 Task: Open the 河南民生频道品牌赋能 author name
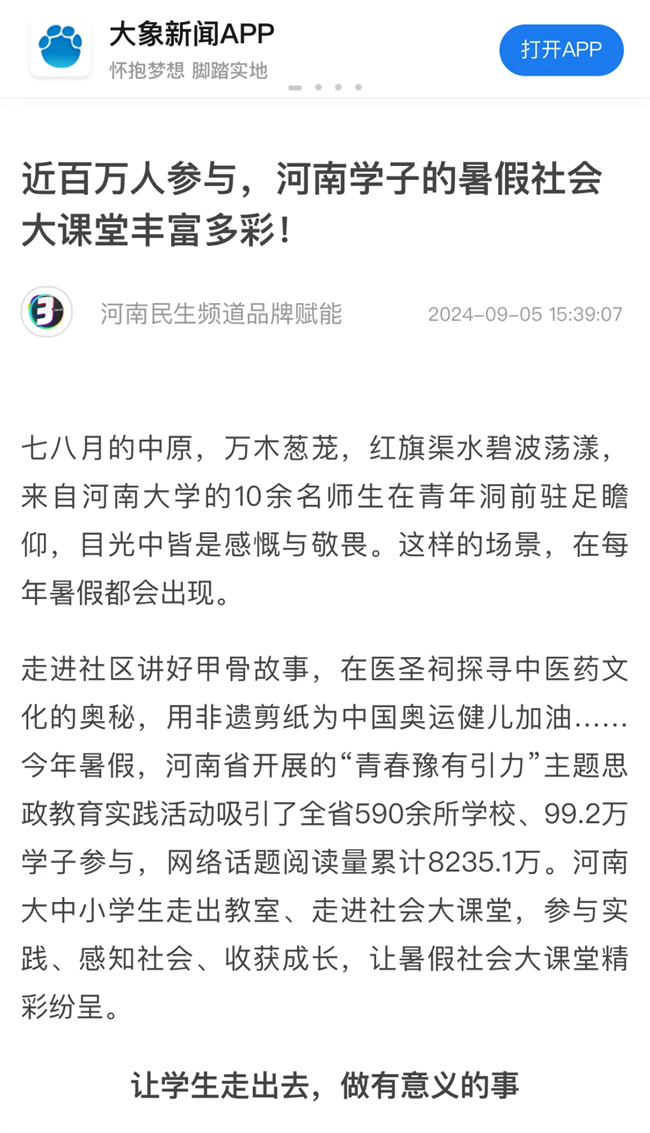(220, 314)
